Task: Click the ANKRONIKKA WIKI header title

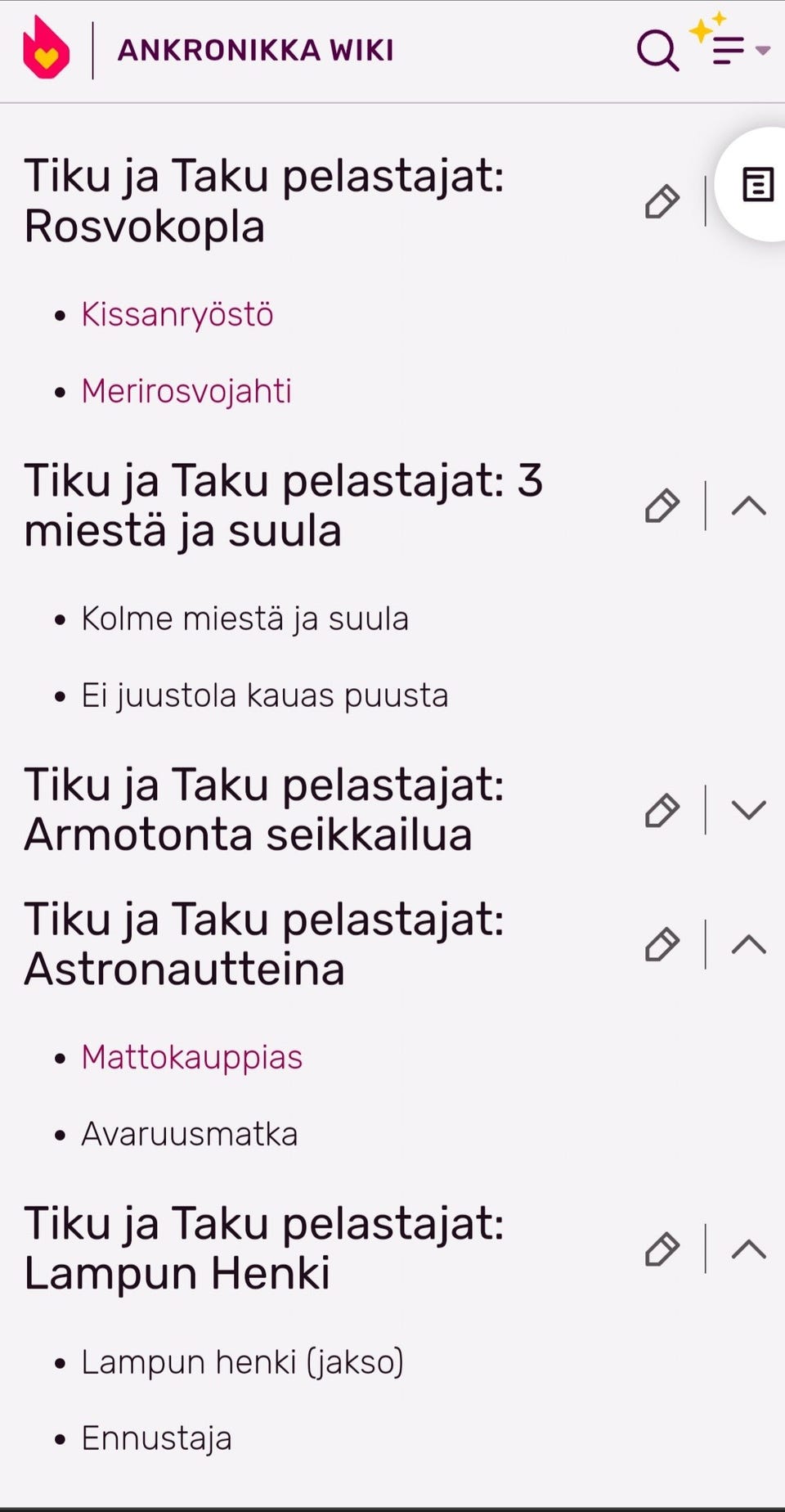Action: coord(256,50)
